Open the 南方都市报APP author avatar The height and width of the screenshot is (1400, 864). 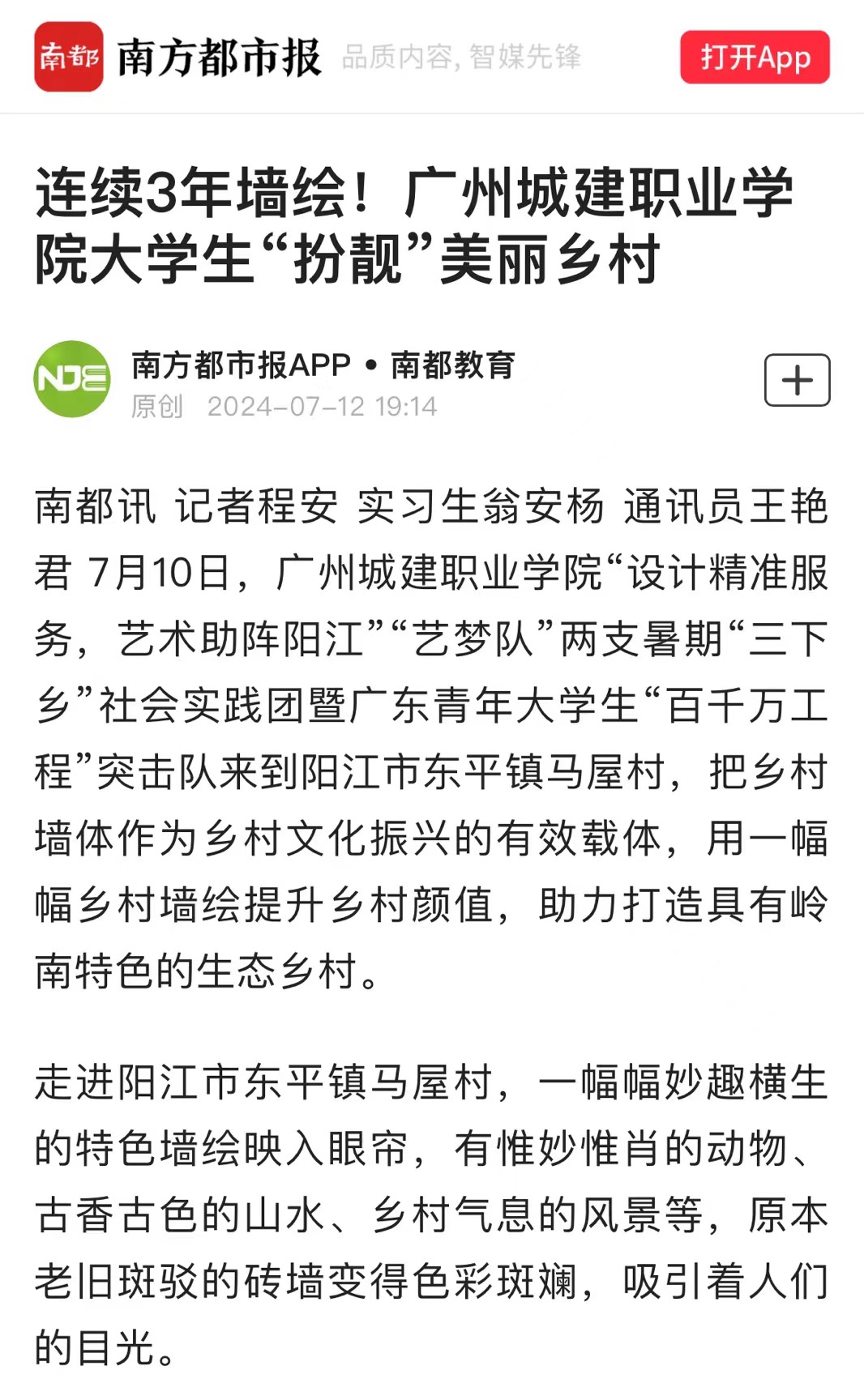click(x=72, y=379)
